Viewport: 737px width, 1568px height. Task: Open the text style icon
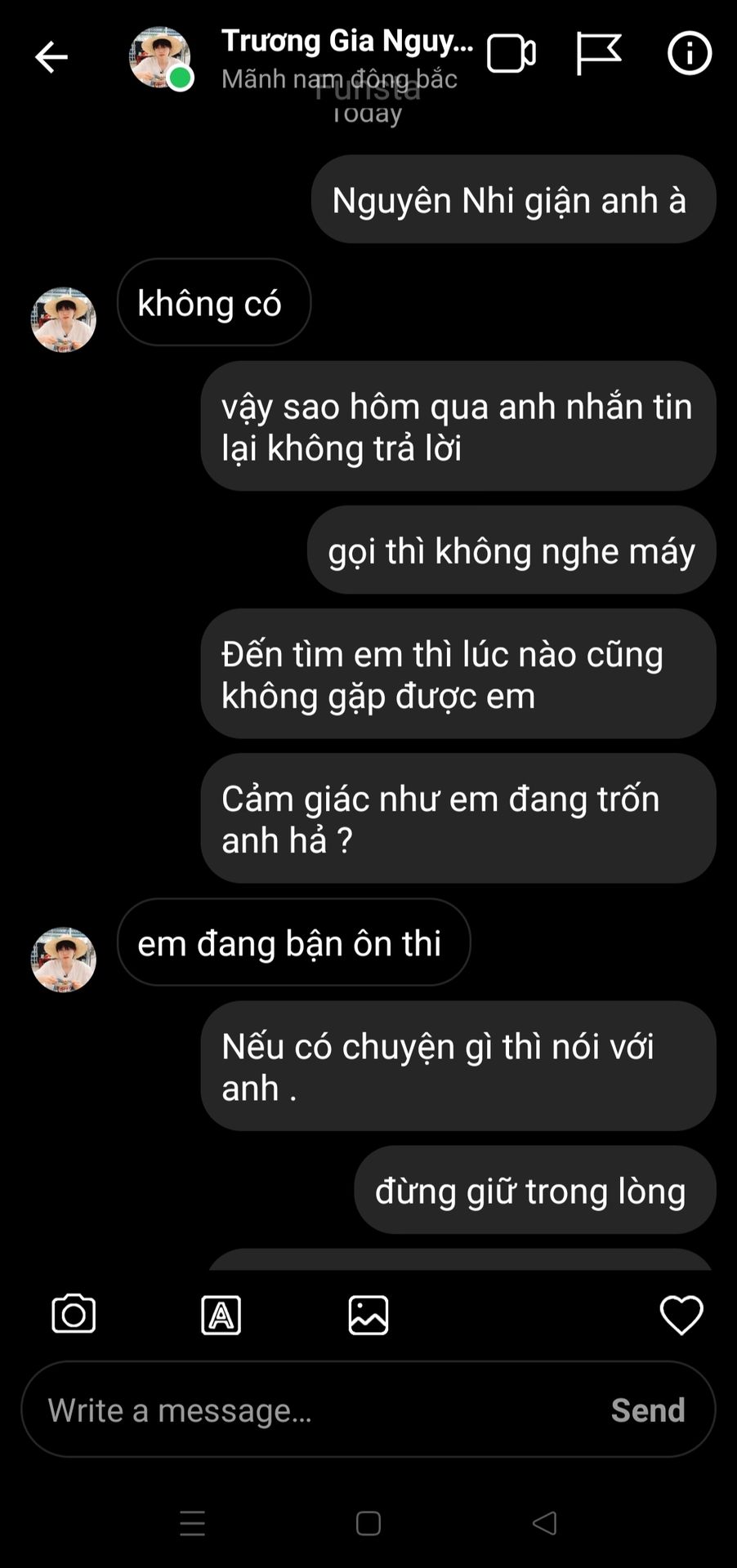click(x=221, y=1315)
